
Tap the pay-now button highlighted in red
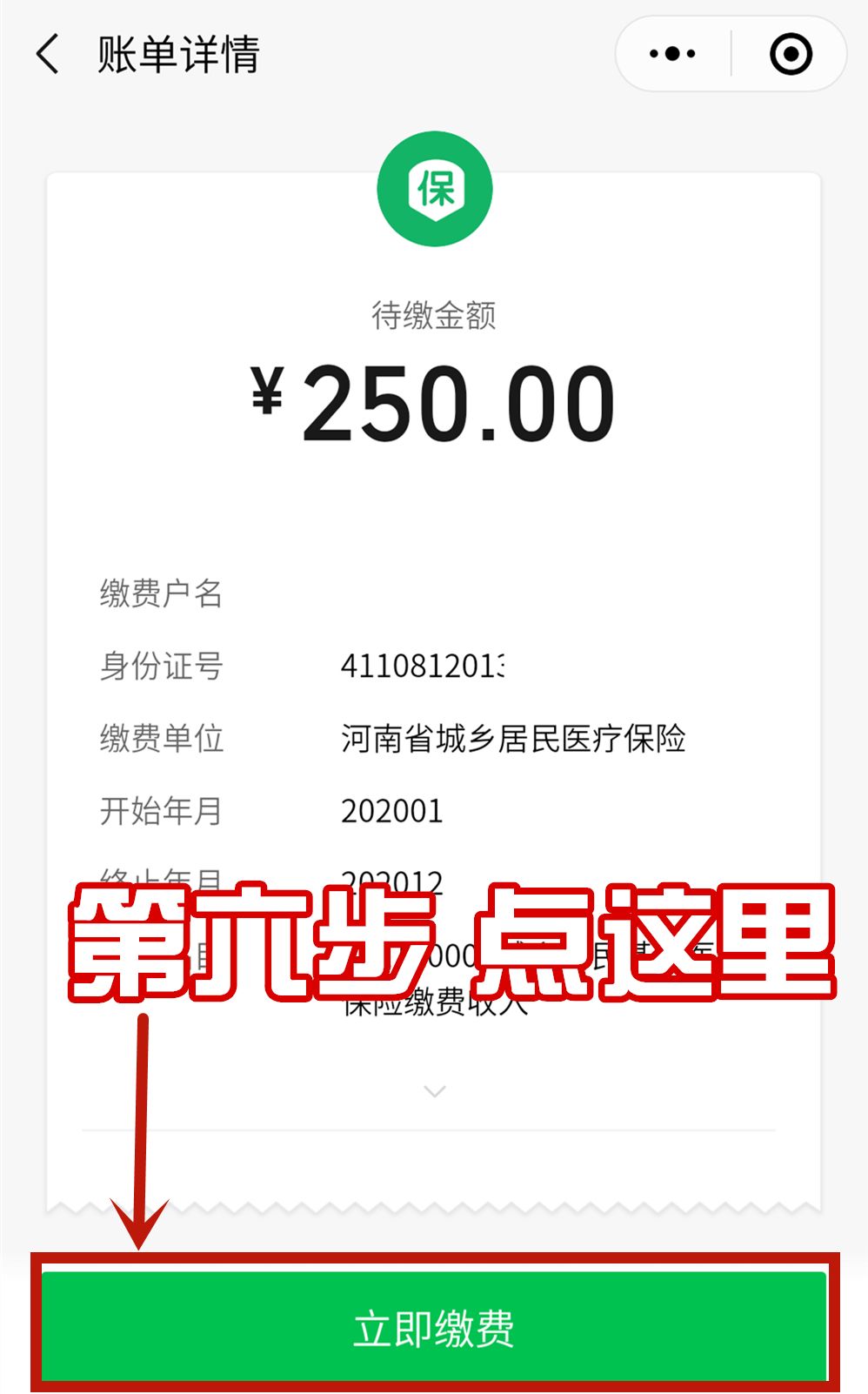coord(434,1326)
